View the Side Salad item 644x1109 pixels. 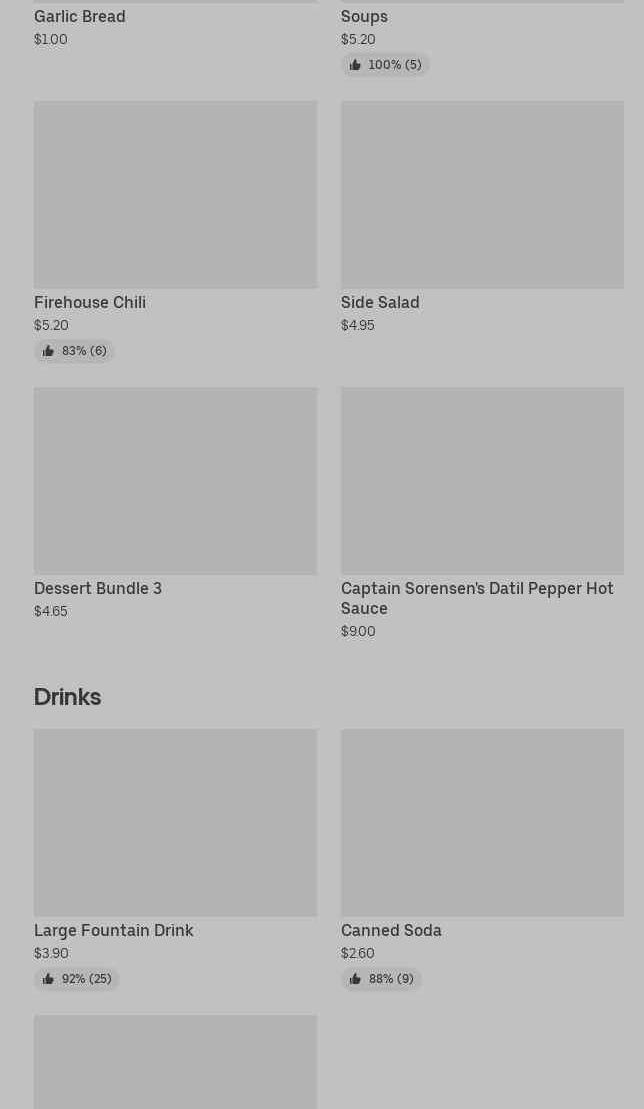point(482,195)
